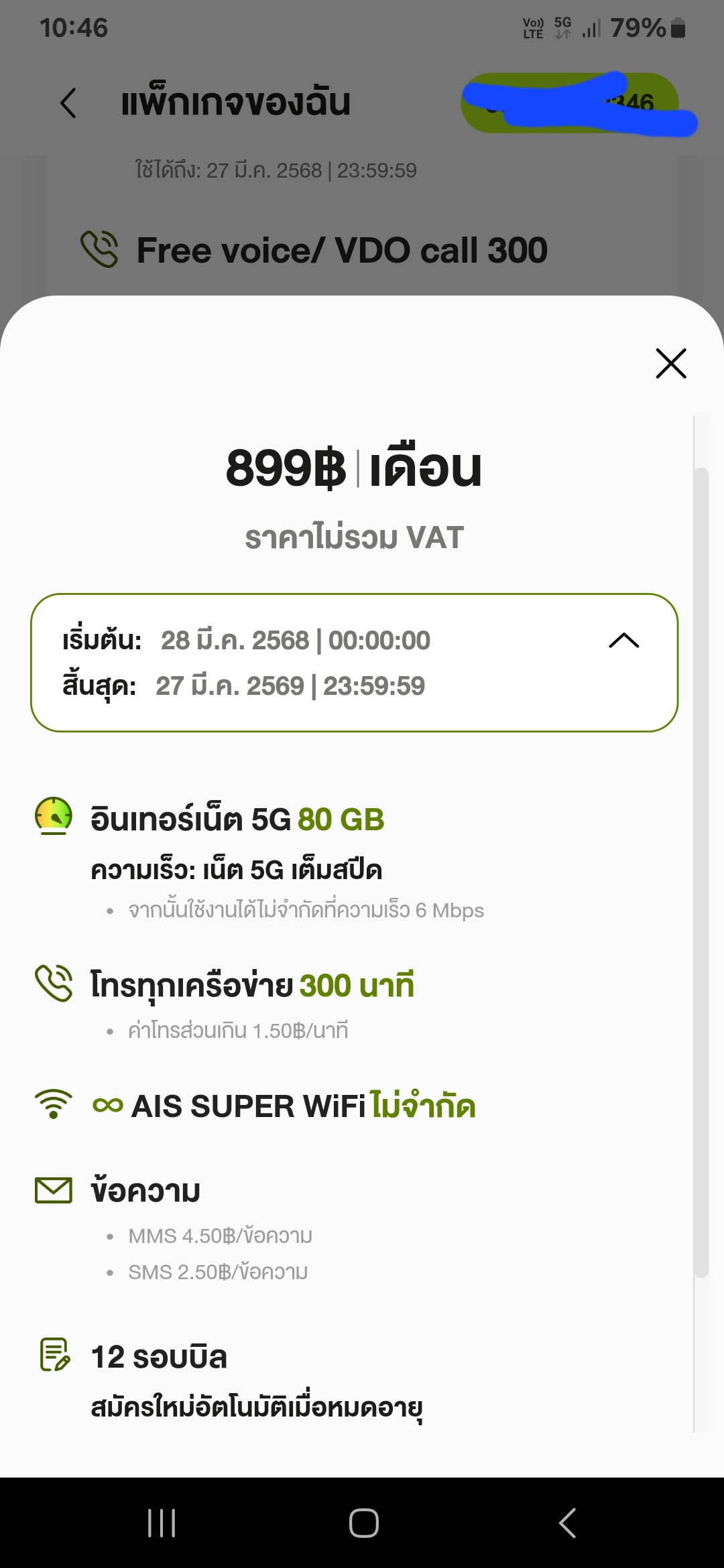Screen dimensions: 724x1568
Task: Go back from แพ็กเกจของฉัน page
Action: 68,103
